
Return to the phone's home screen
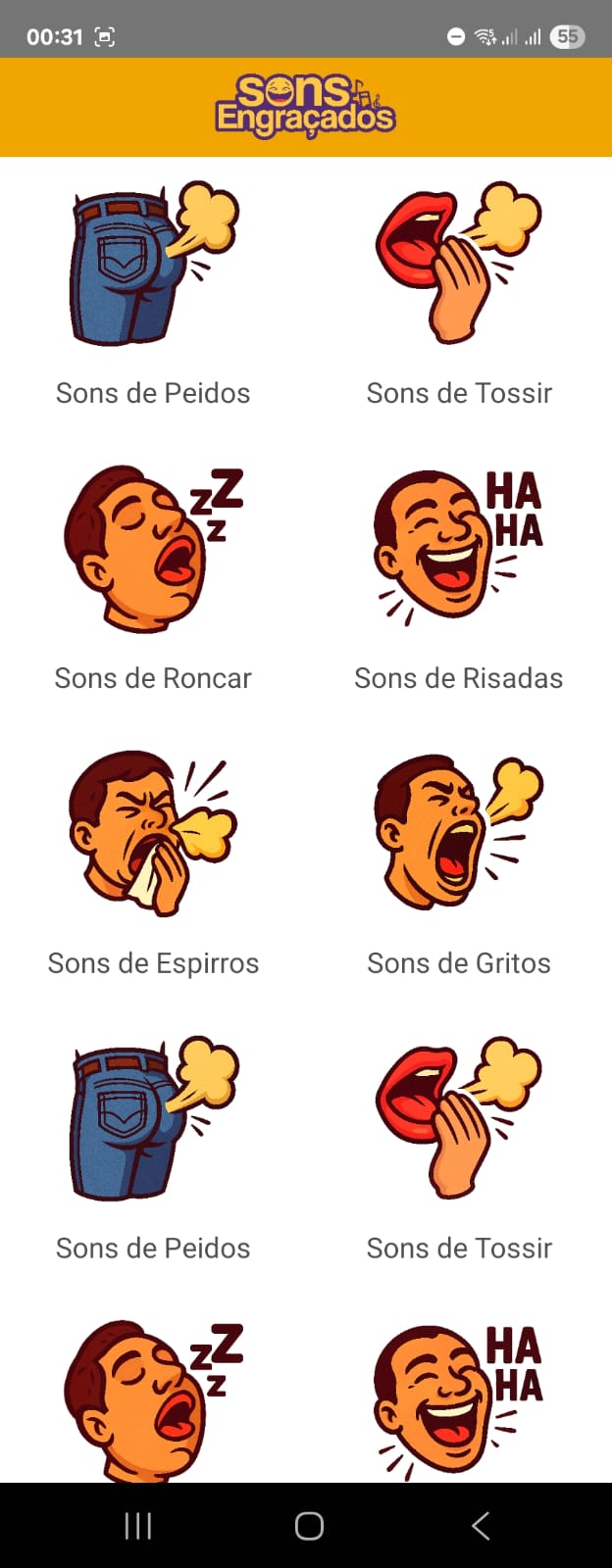click(309, 1526)
